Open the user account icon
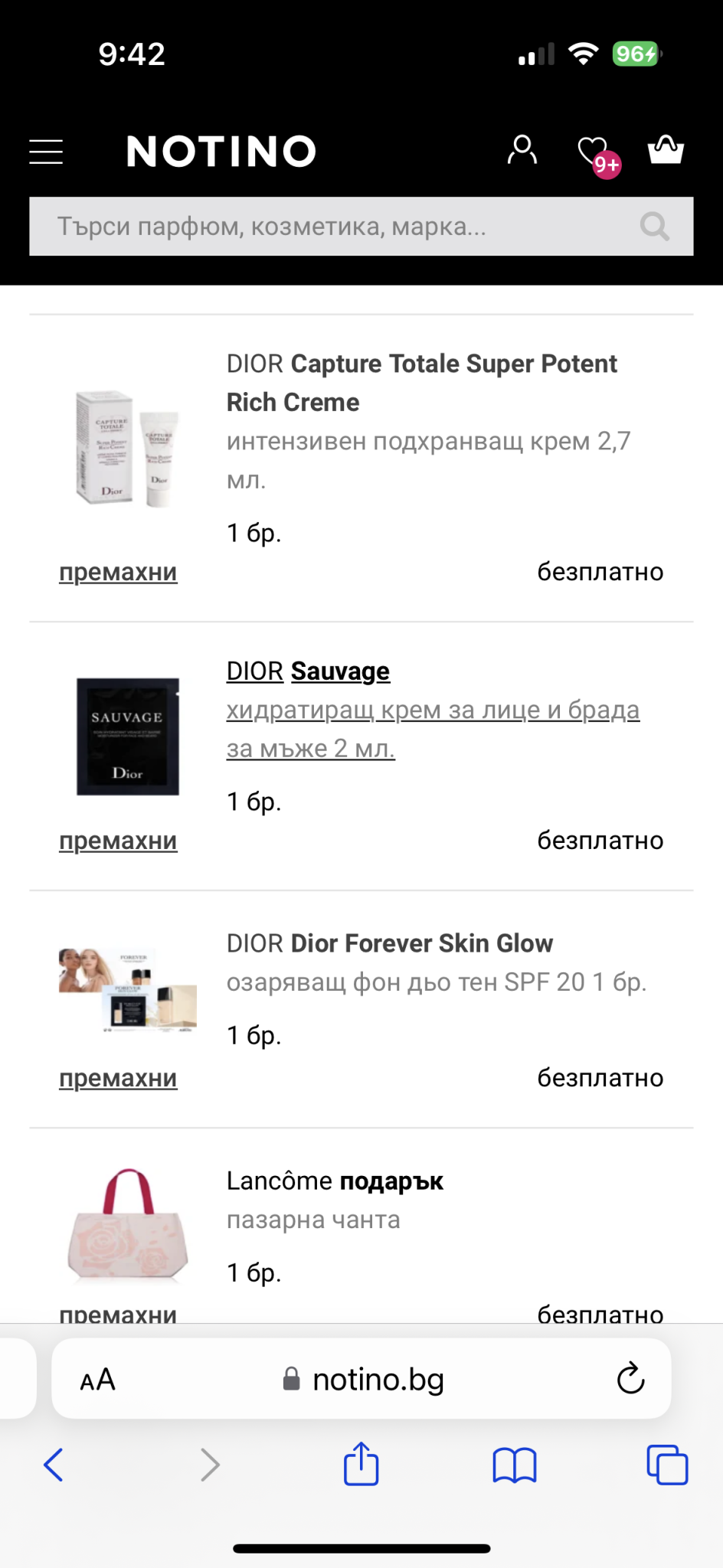Viewport: 723px width, 1568px height. pos(522,150)
